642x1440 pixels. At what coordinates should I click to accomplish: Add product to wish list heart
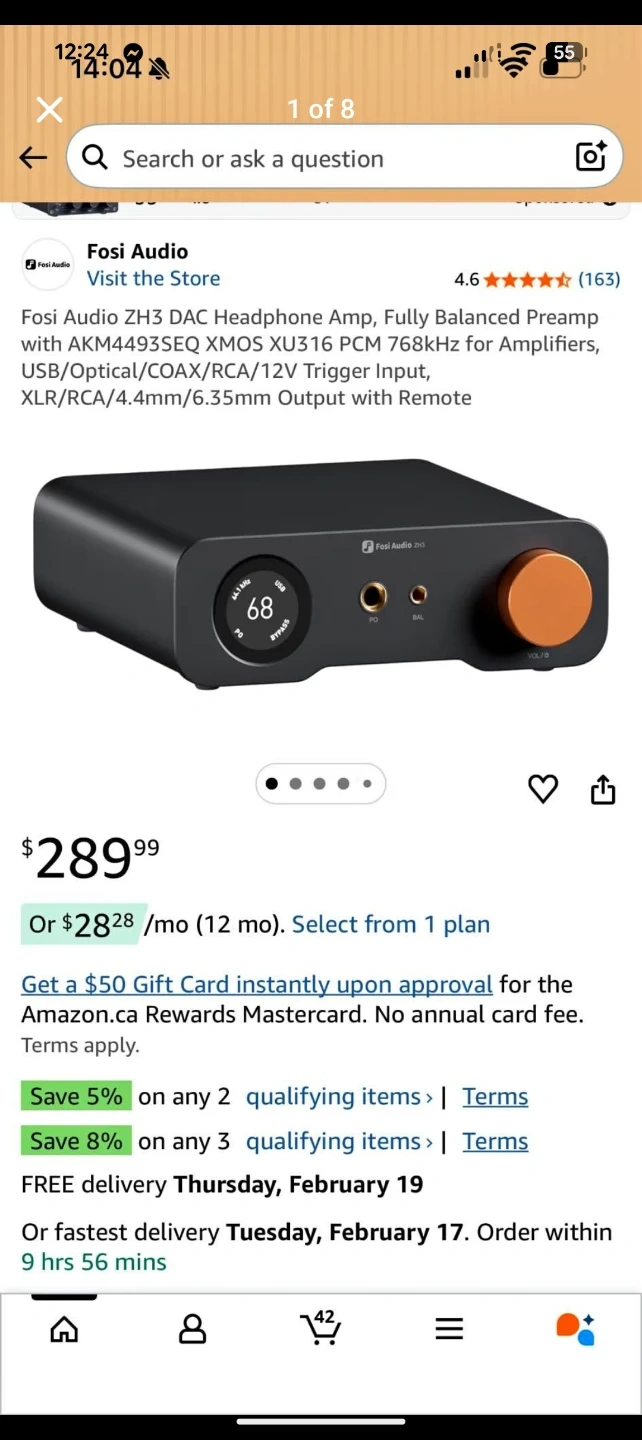(543, 789)
